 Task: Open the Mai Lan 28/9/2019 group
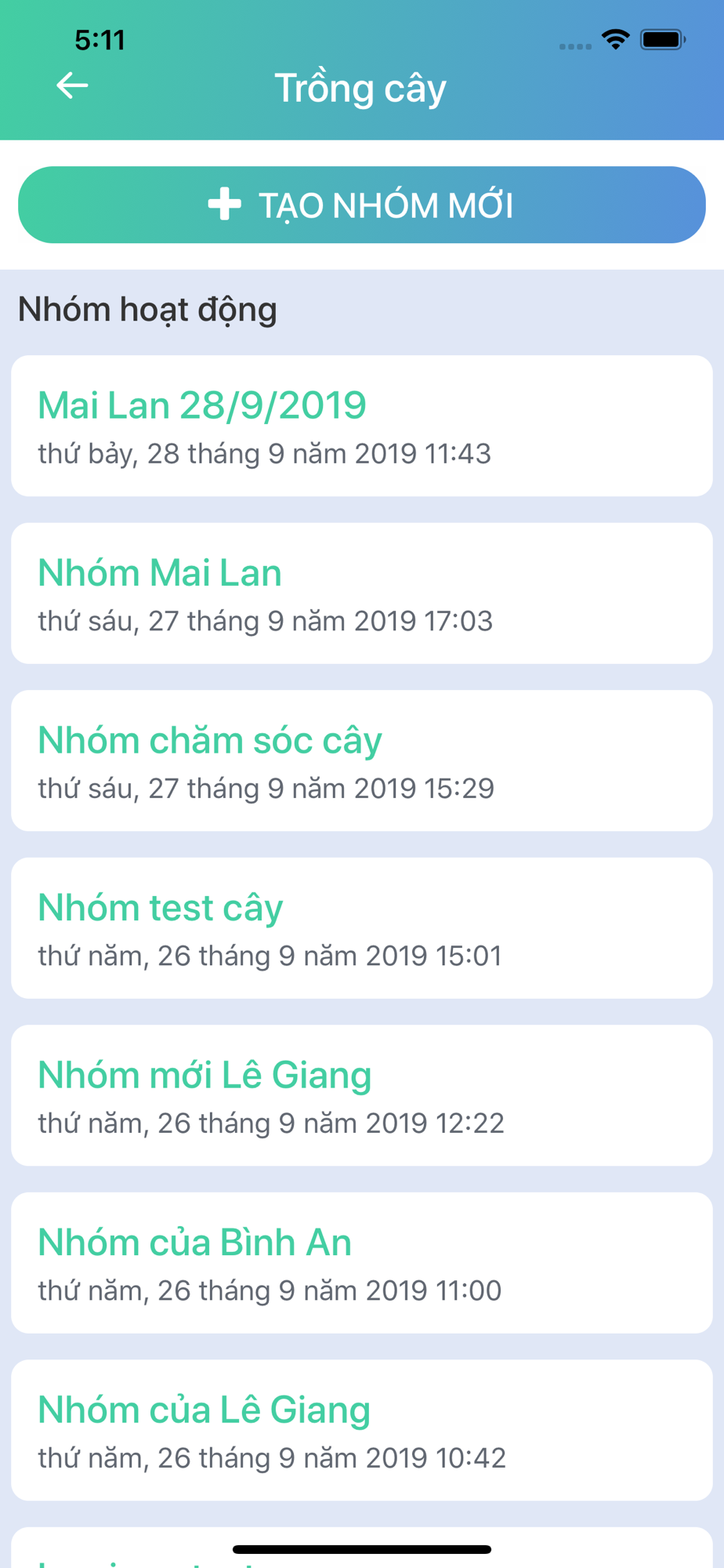point(362,426)
